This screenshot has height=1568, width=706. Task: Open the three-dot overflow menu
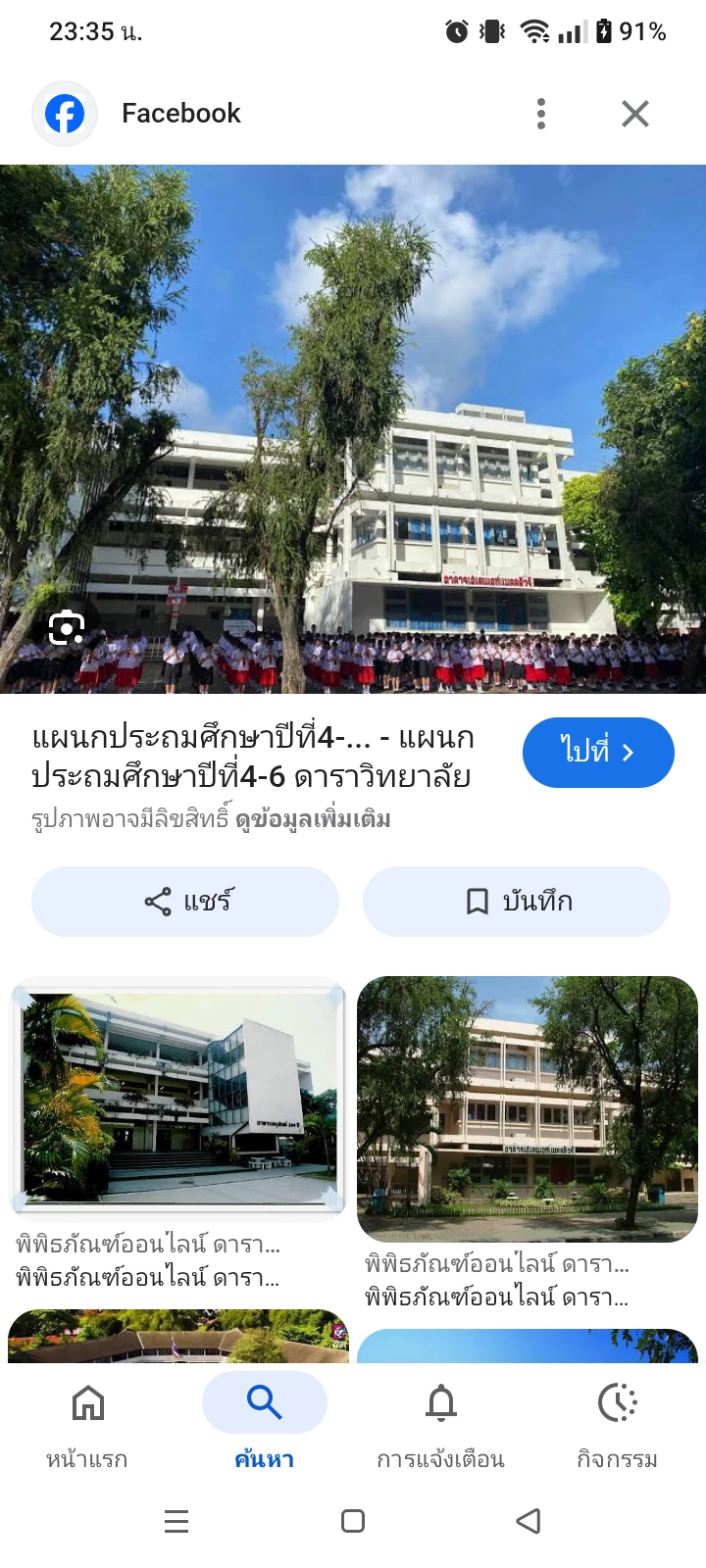[541, 114]
